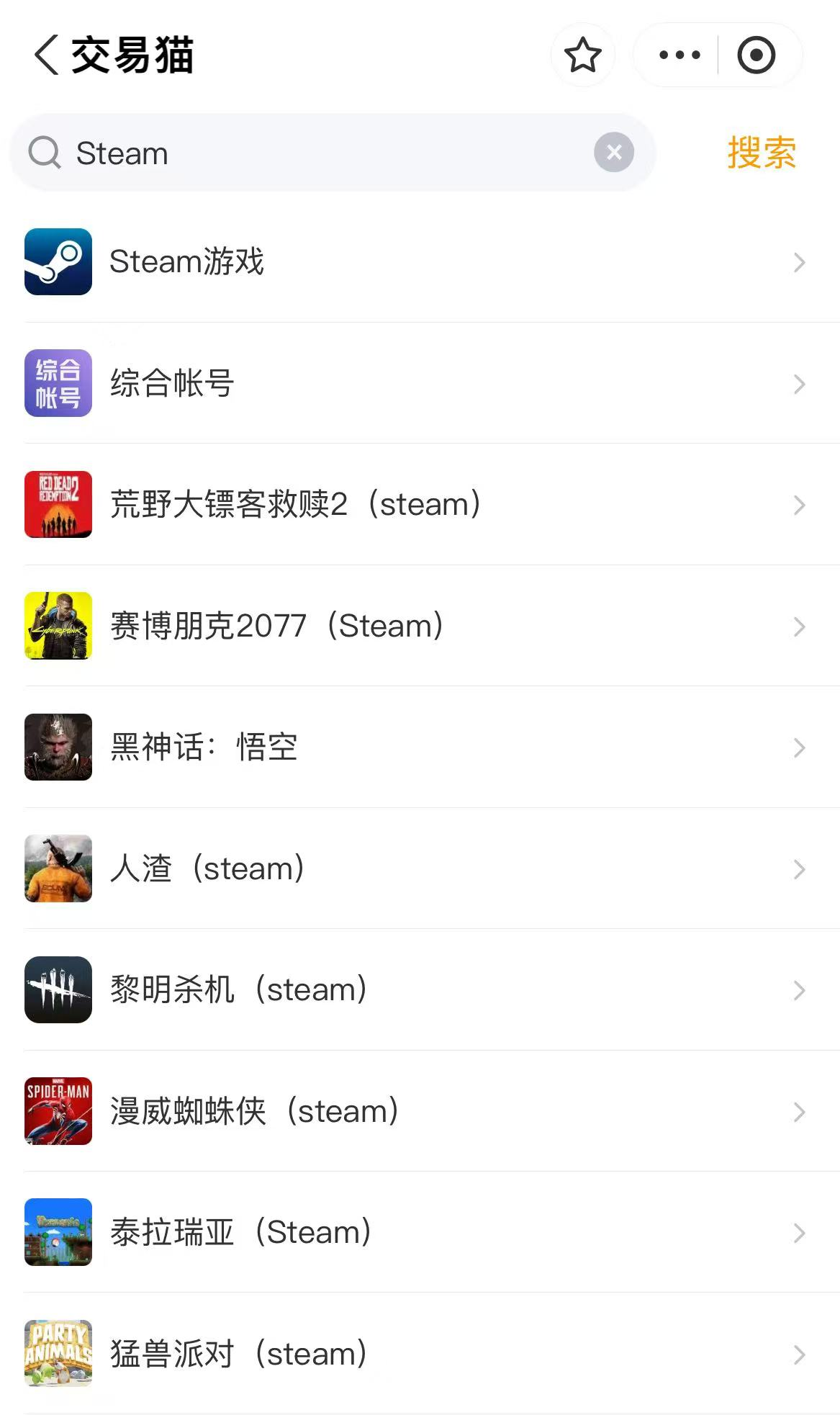Clear the search text
840x1415 pixels.
tap(613, 153)
